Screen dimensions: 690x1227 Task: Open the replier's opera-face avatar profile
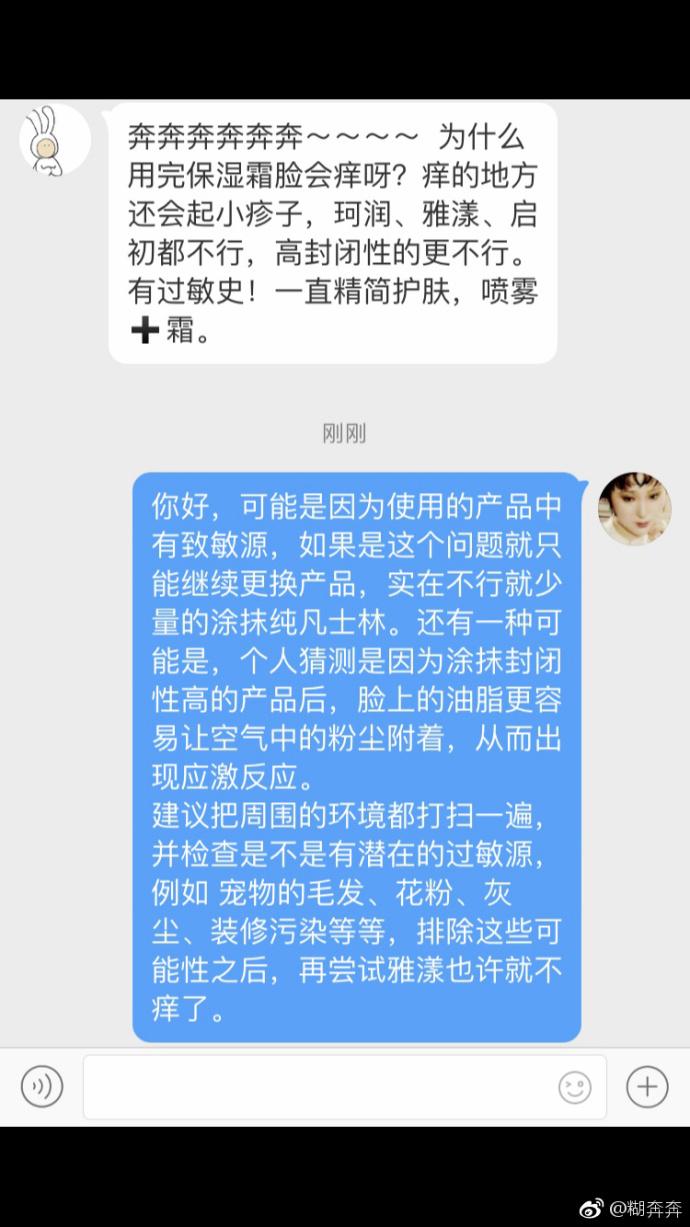tap(634, 509)
